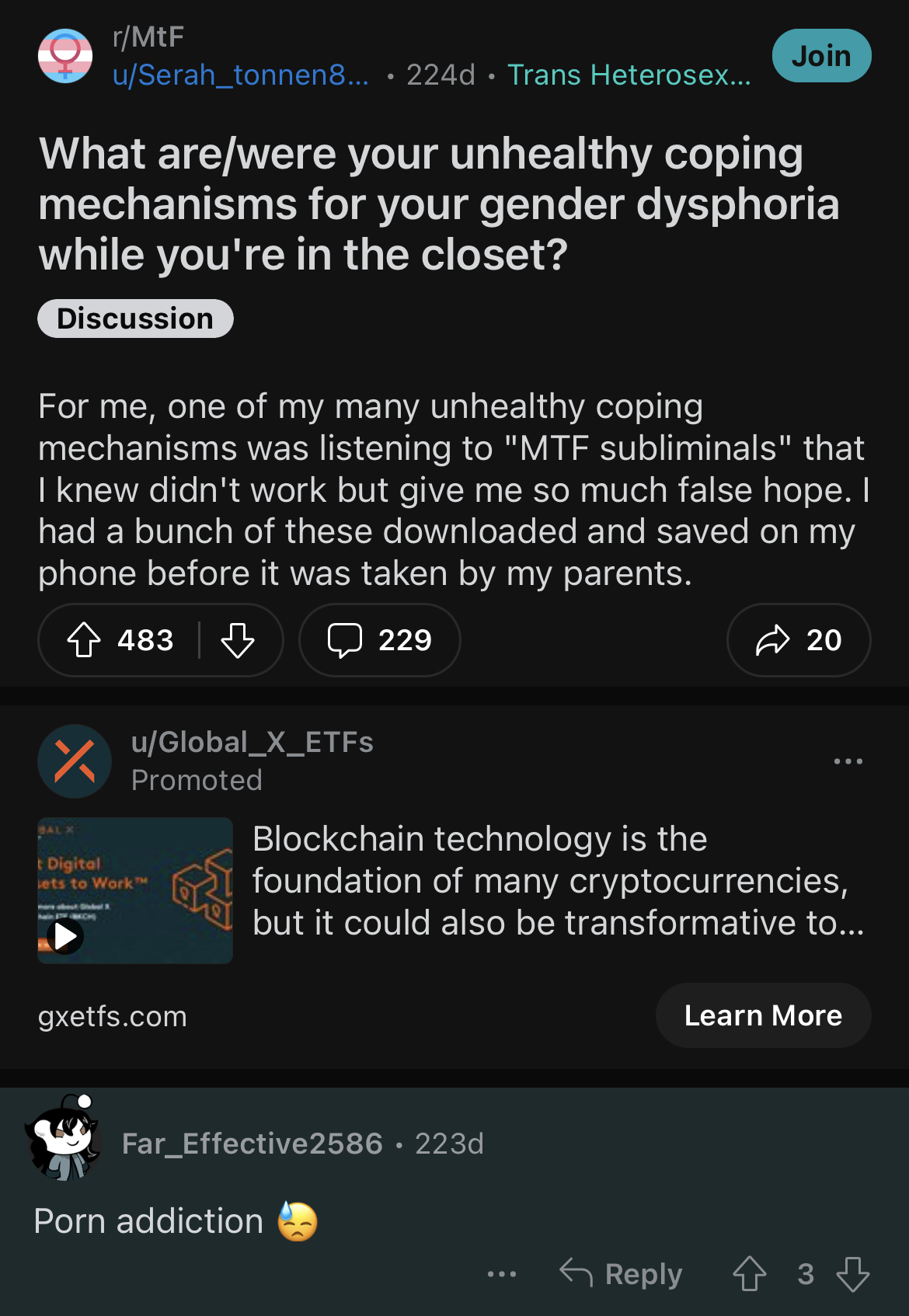Image resolution: width=909 pixels, height=1316 pixels.
Task: Open the gxetfs.com link
Action: click(113, 1016)
